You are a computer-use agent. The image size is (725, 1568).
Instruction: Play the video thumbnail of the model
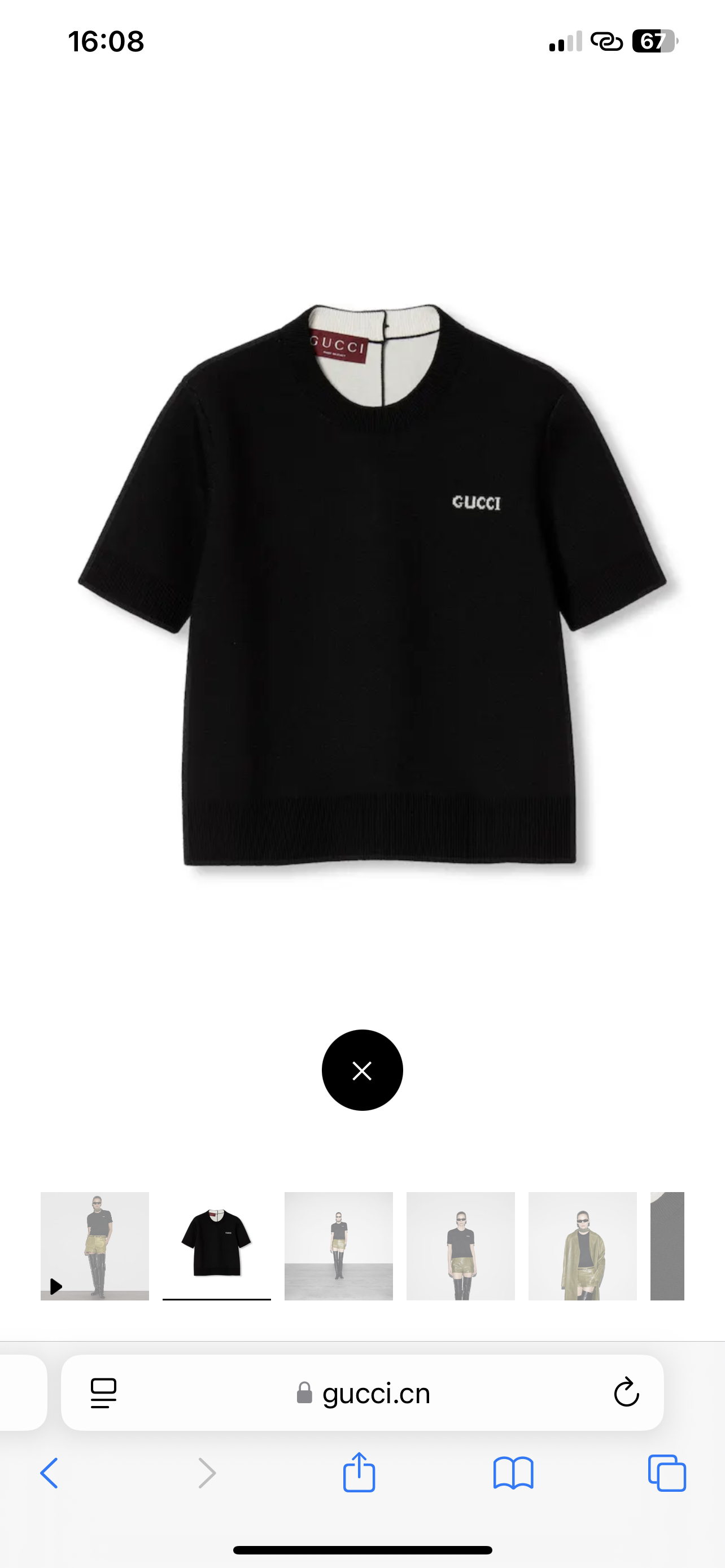point(94,1245)
